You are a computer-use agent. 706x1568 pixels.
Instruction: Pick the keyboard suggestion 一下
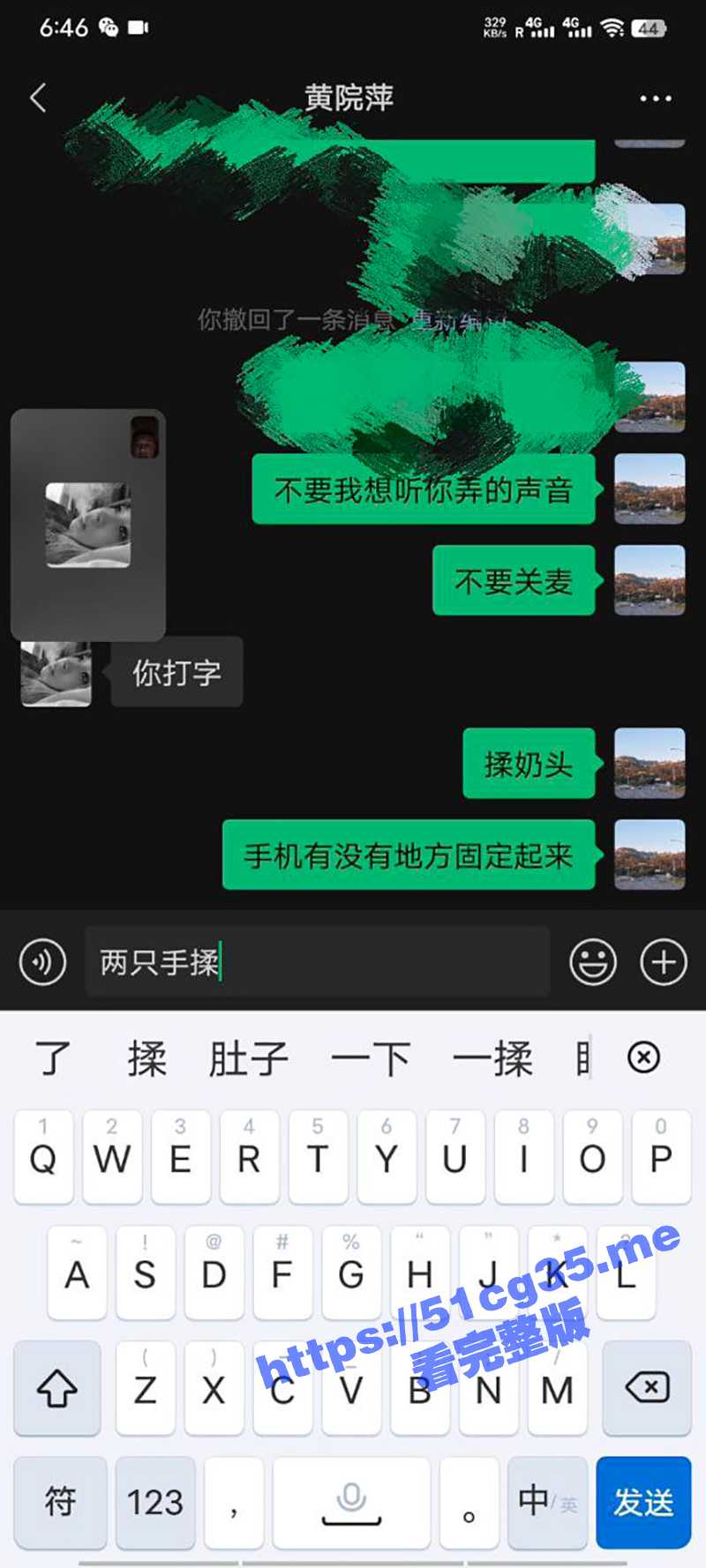[370, 1057]
